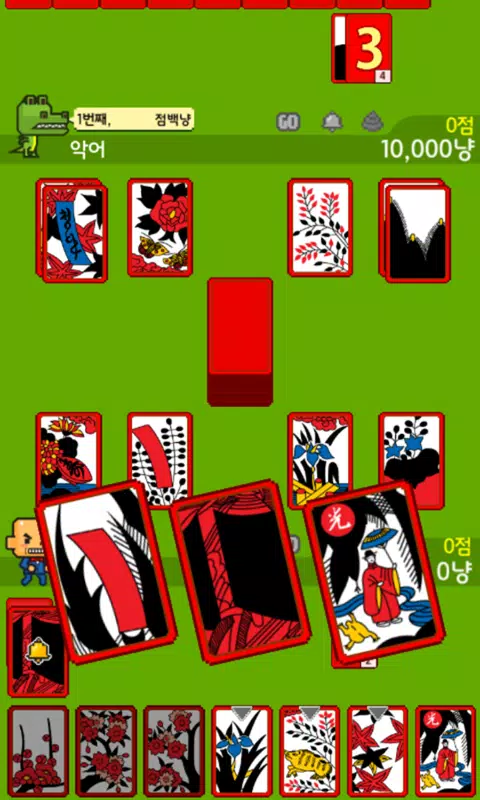The width and height of the screenshot is (480, 800).
Task: Play the red maple leaves card from hand
Action: click(377, 752)
